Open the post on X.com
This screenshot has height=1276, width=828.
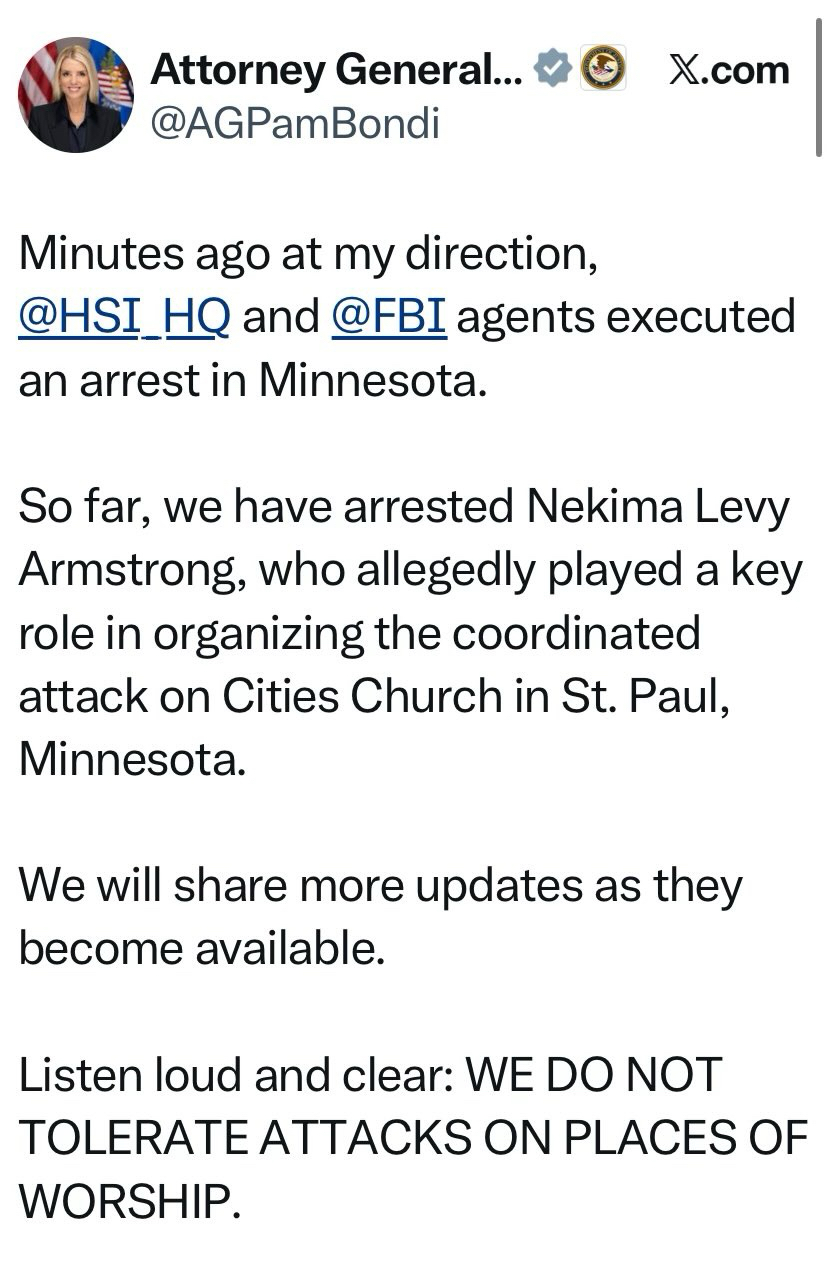pos(728,70)
